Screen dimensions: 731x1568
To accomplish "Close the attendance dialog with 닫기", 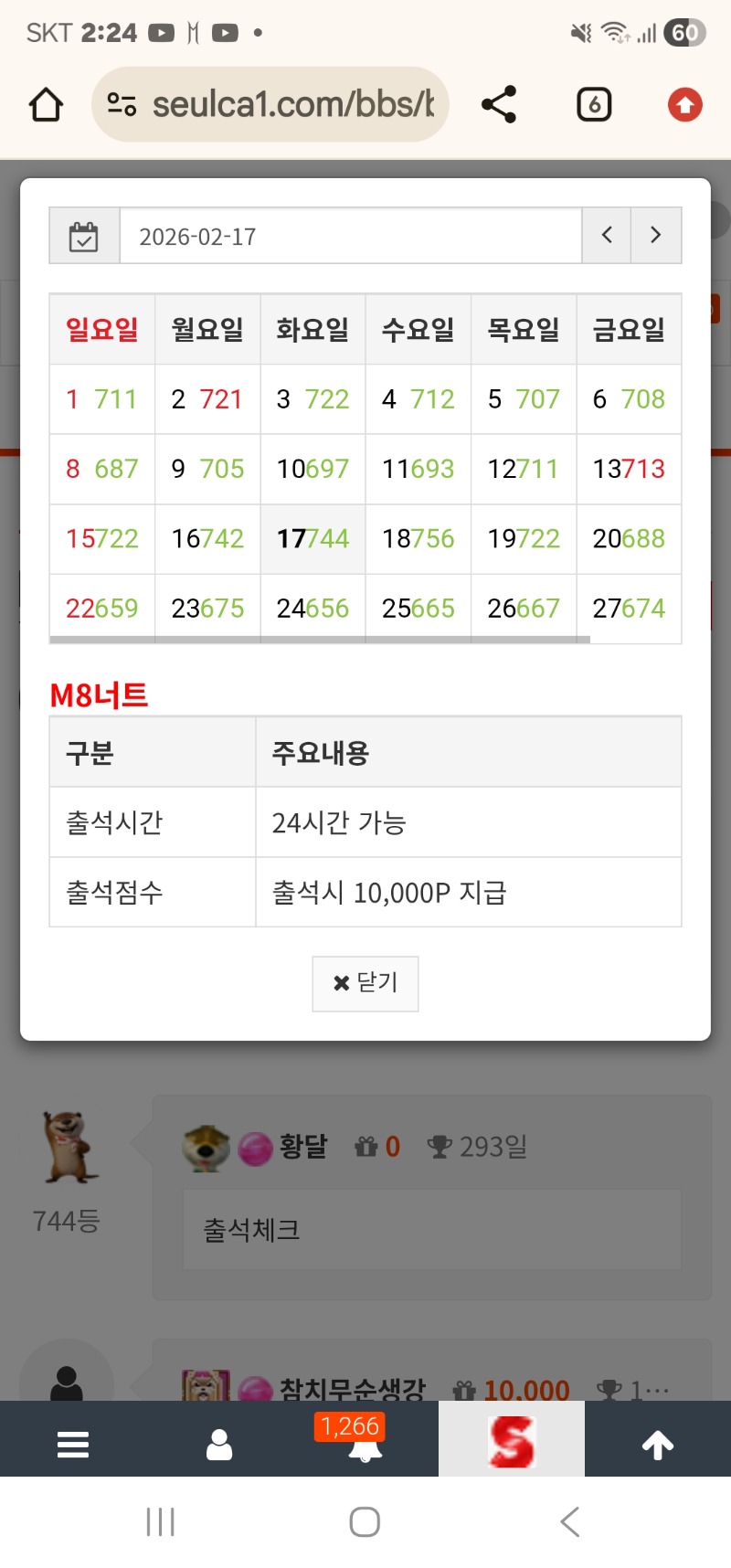I will pos(365,983).
